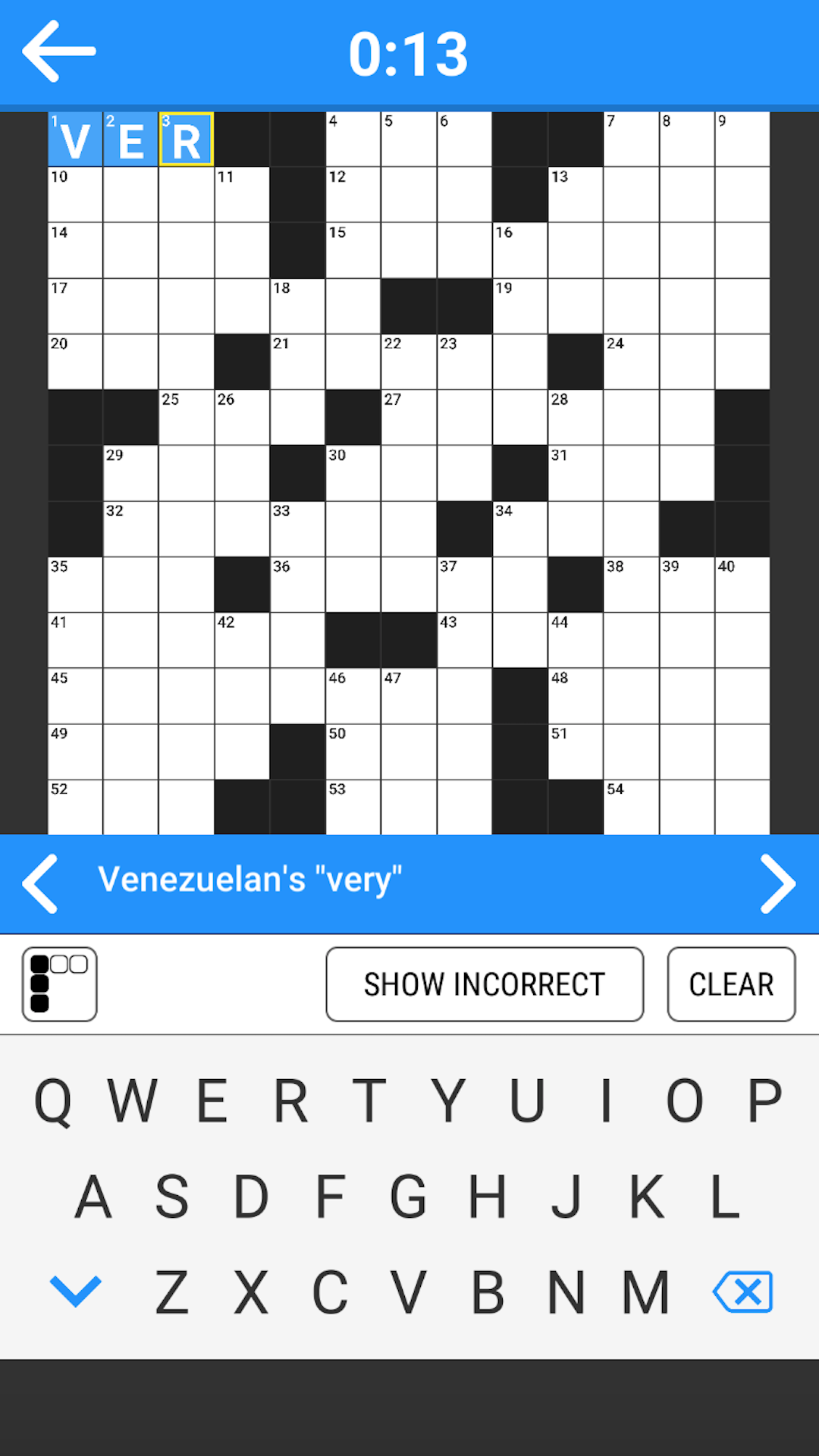Screen dimensions: 819x1456
Task: Delete a letter with the backspace key
Action: point(743,1291)
